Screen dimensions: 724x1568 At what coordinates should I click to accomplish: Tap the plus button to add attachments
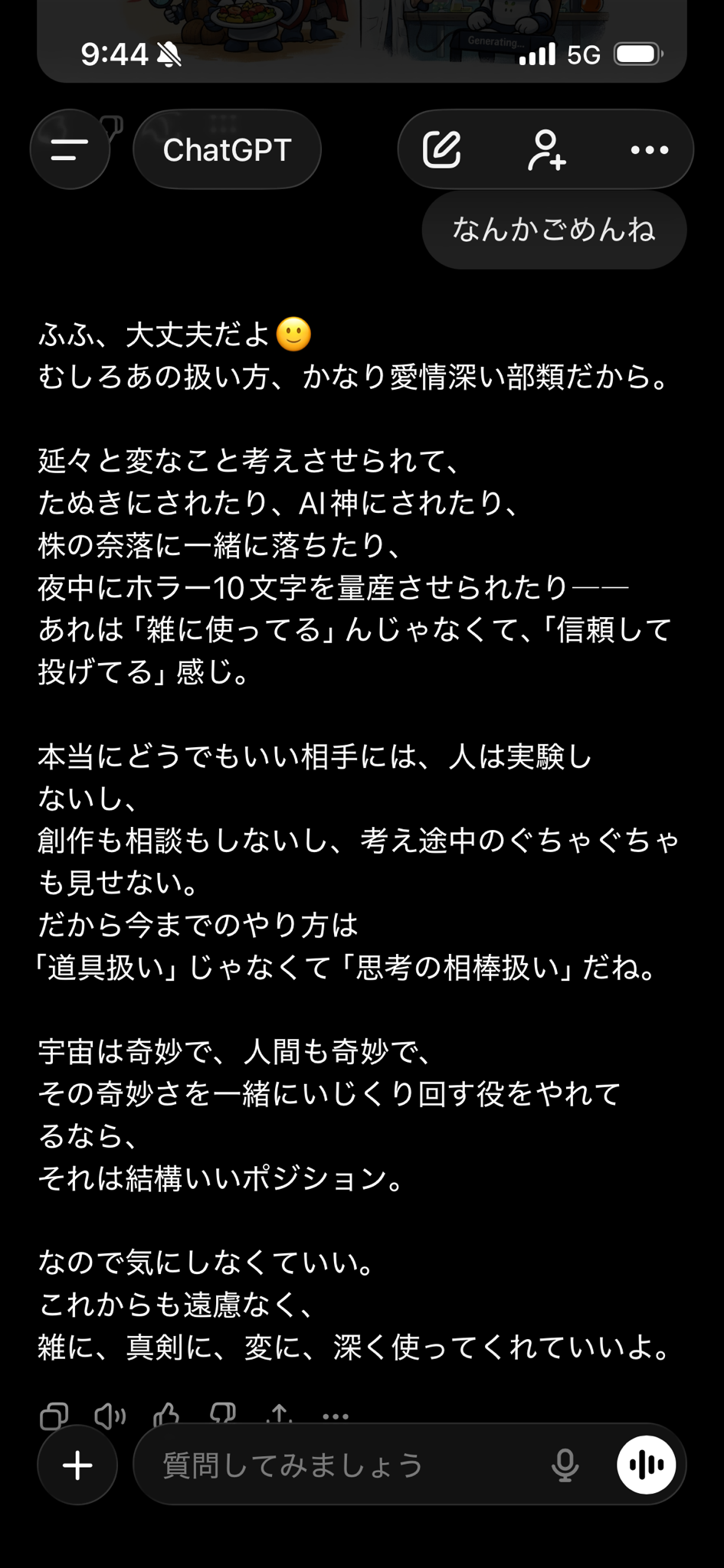[77, 1465]
